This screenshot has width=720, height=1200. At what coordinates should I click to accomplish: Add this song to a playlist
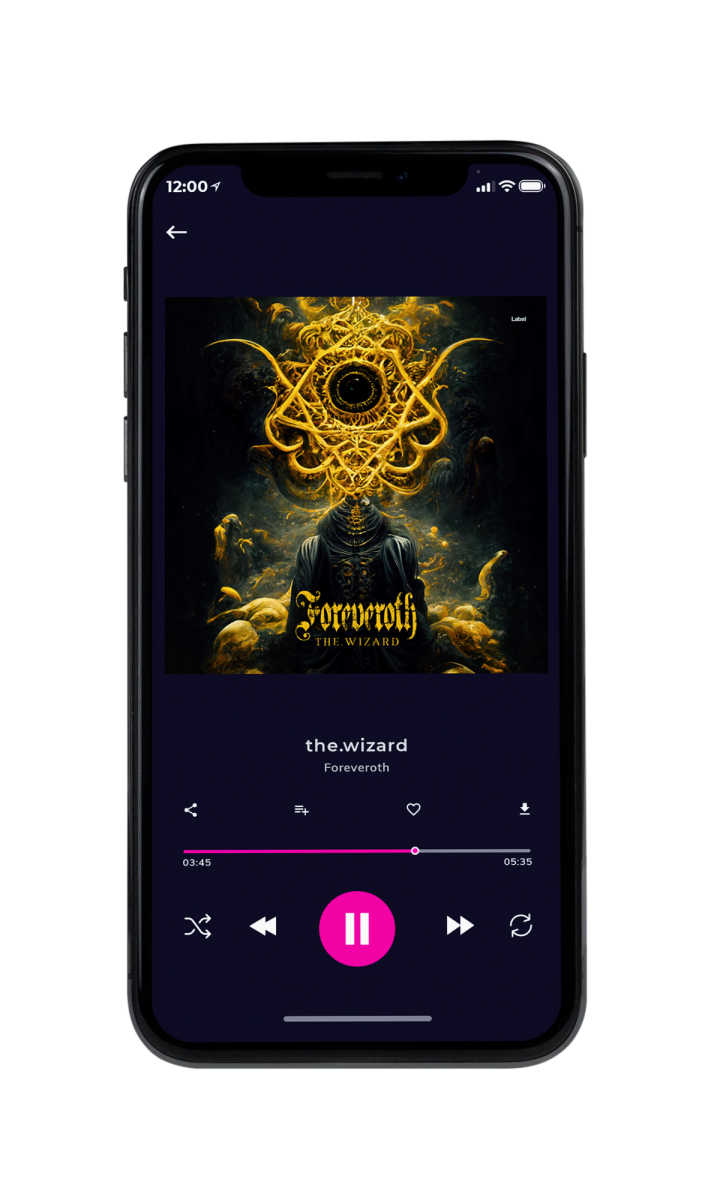point(301,810)
